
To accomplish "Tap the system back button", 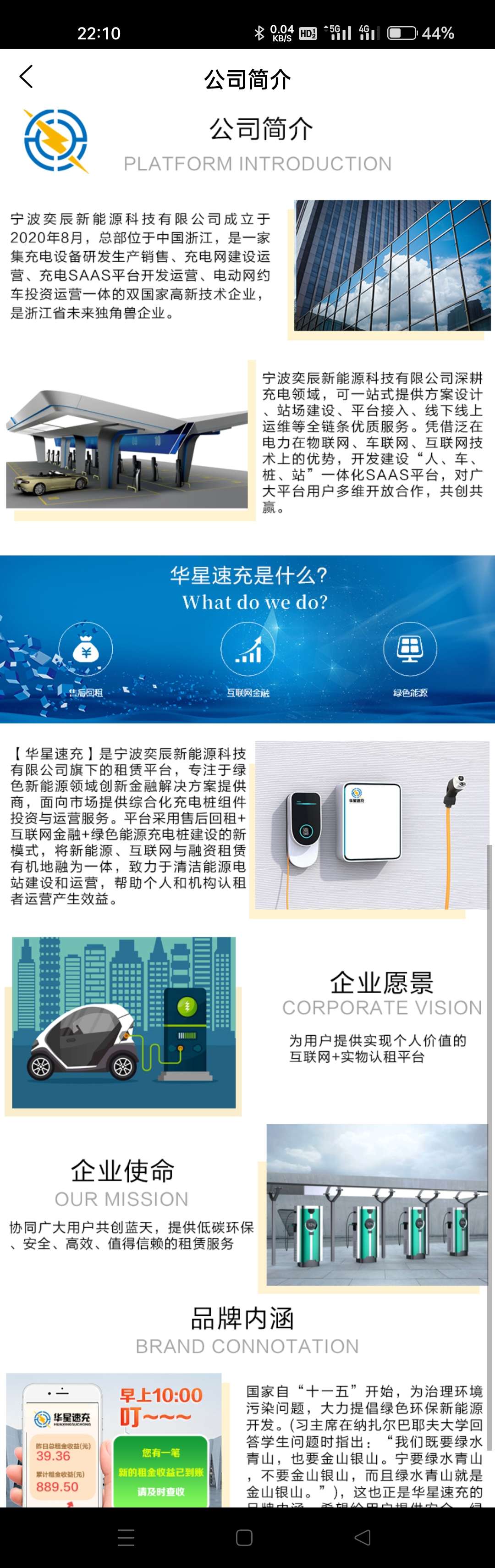I will (x=362, y=1538).
